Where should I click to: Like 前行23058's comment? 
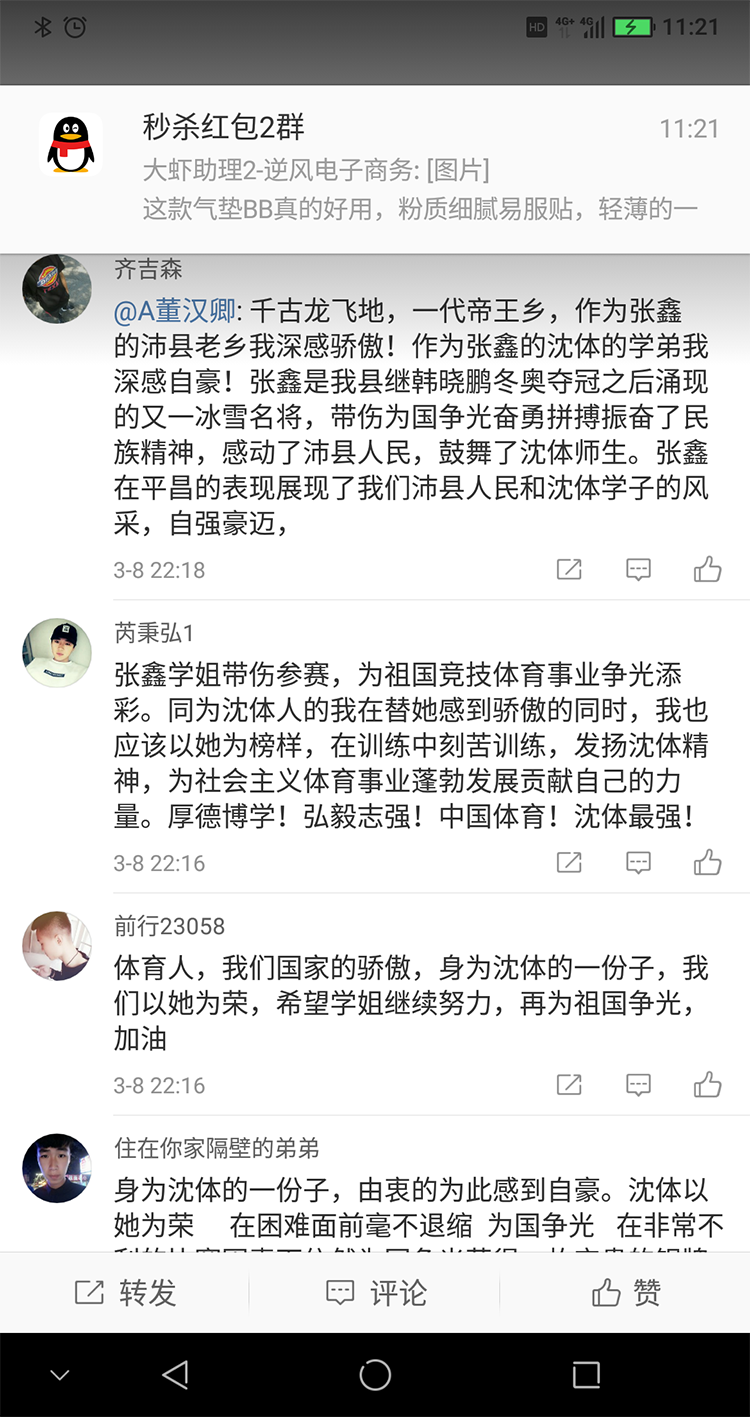pyautogui.click(x=707, y=1085)
